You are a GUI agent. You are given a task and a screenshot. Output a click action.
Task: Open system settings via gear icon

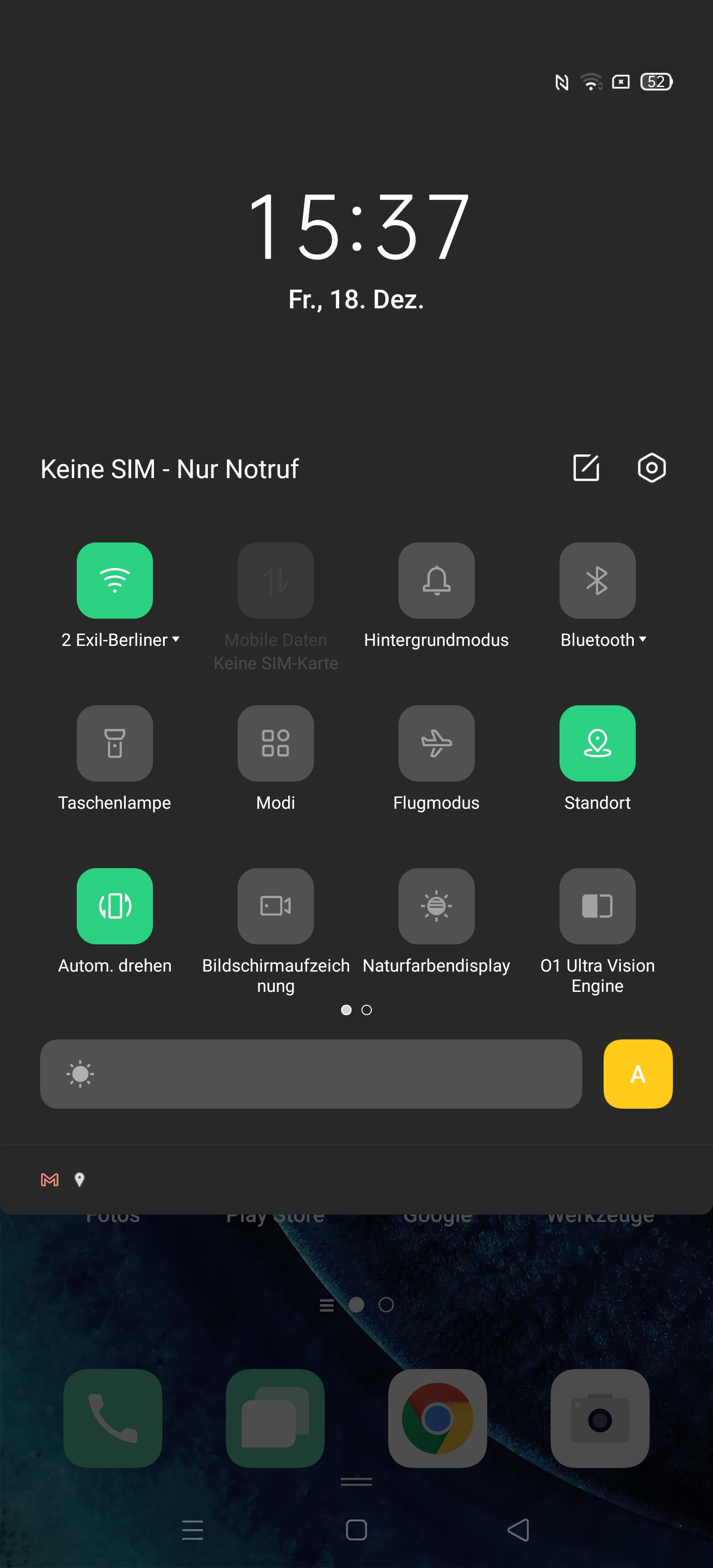tap(651, 467)
